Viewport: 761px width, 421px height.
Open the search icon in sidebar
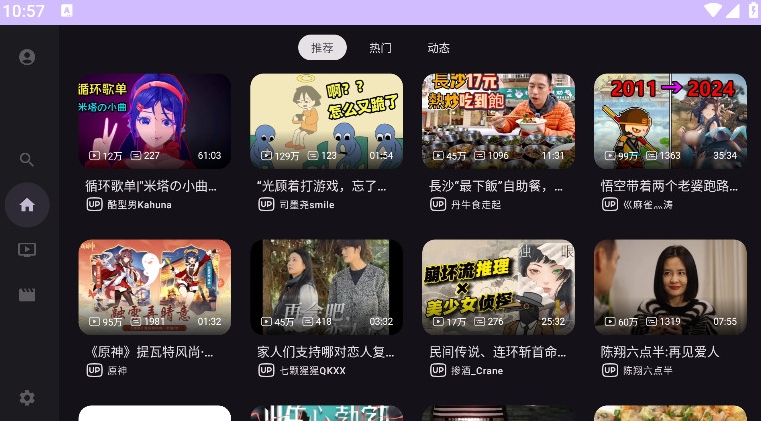(x=27, y=159)
